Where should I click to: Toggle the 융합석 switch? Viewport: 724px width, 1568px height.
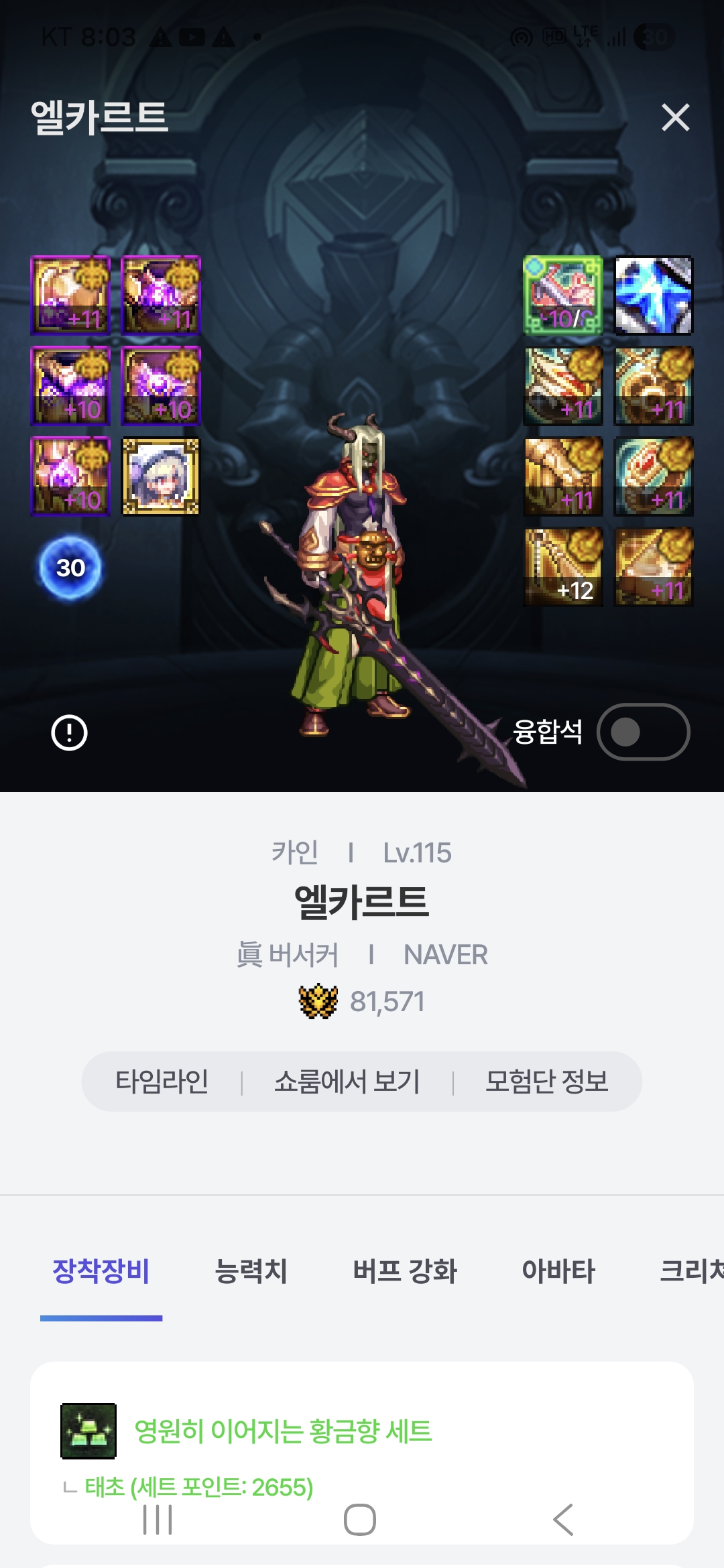643,732
